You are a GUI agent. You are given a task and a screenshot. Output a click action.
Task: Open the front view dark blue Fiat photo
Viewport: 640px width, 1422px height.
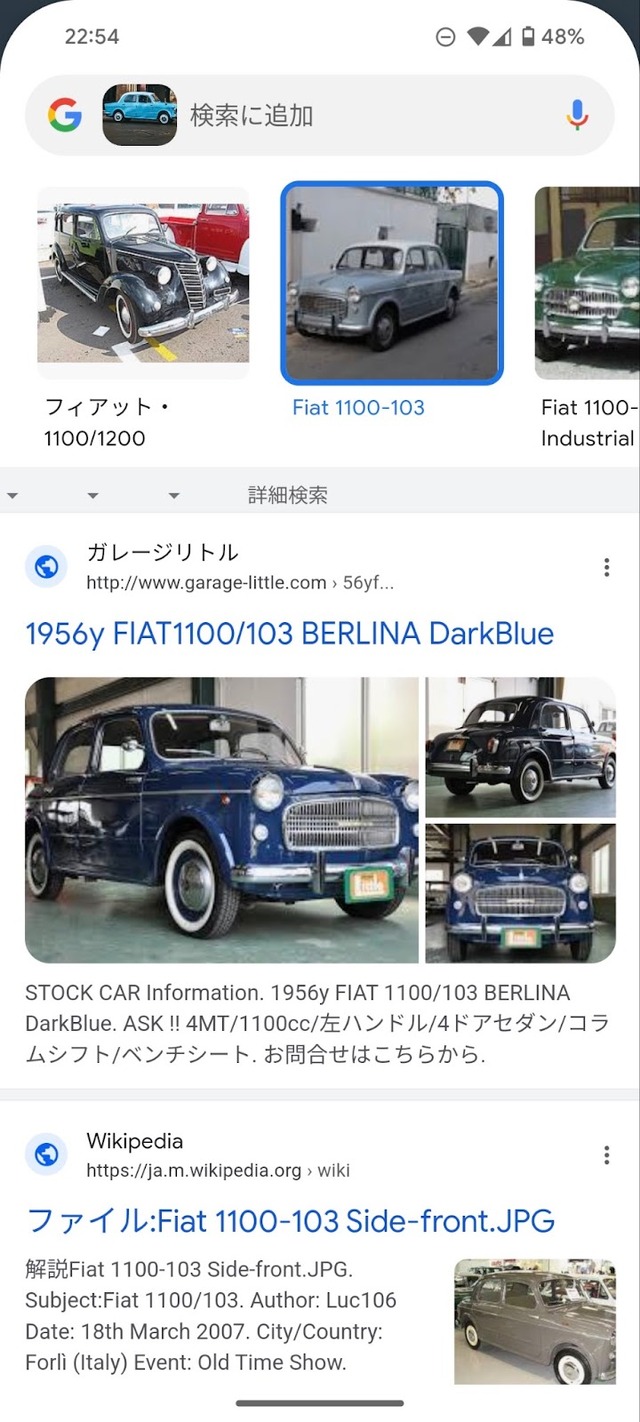tap(520, 893)
